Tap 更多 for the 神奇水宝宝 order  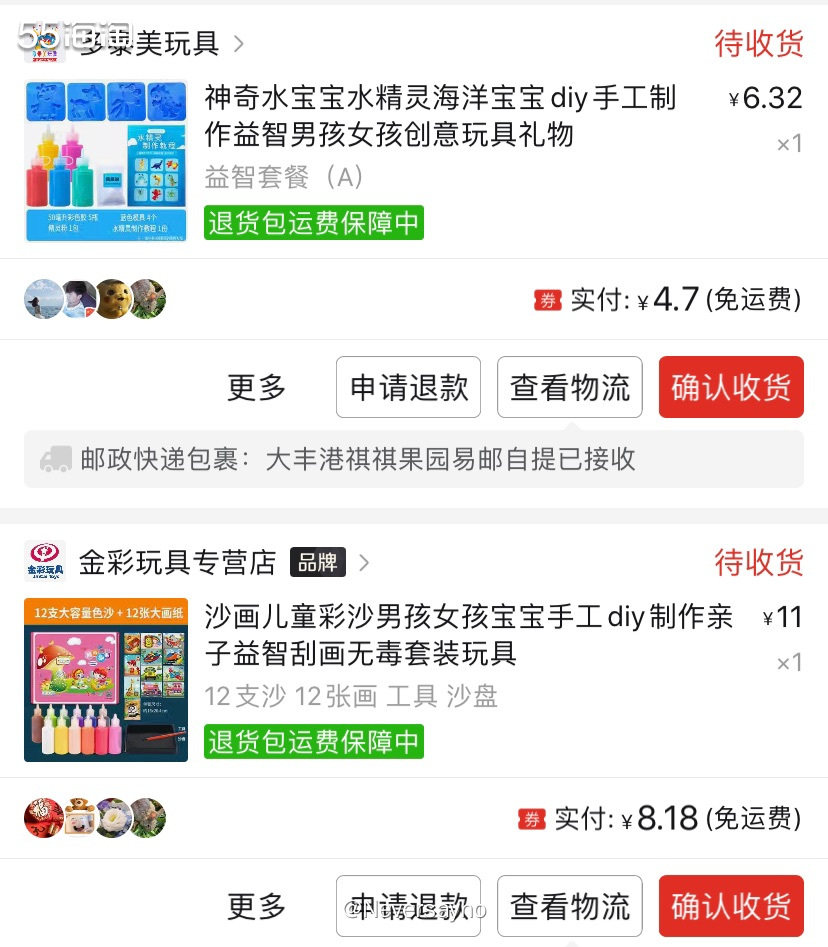click(257, 387)
